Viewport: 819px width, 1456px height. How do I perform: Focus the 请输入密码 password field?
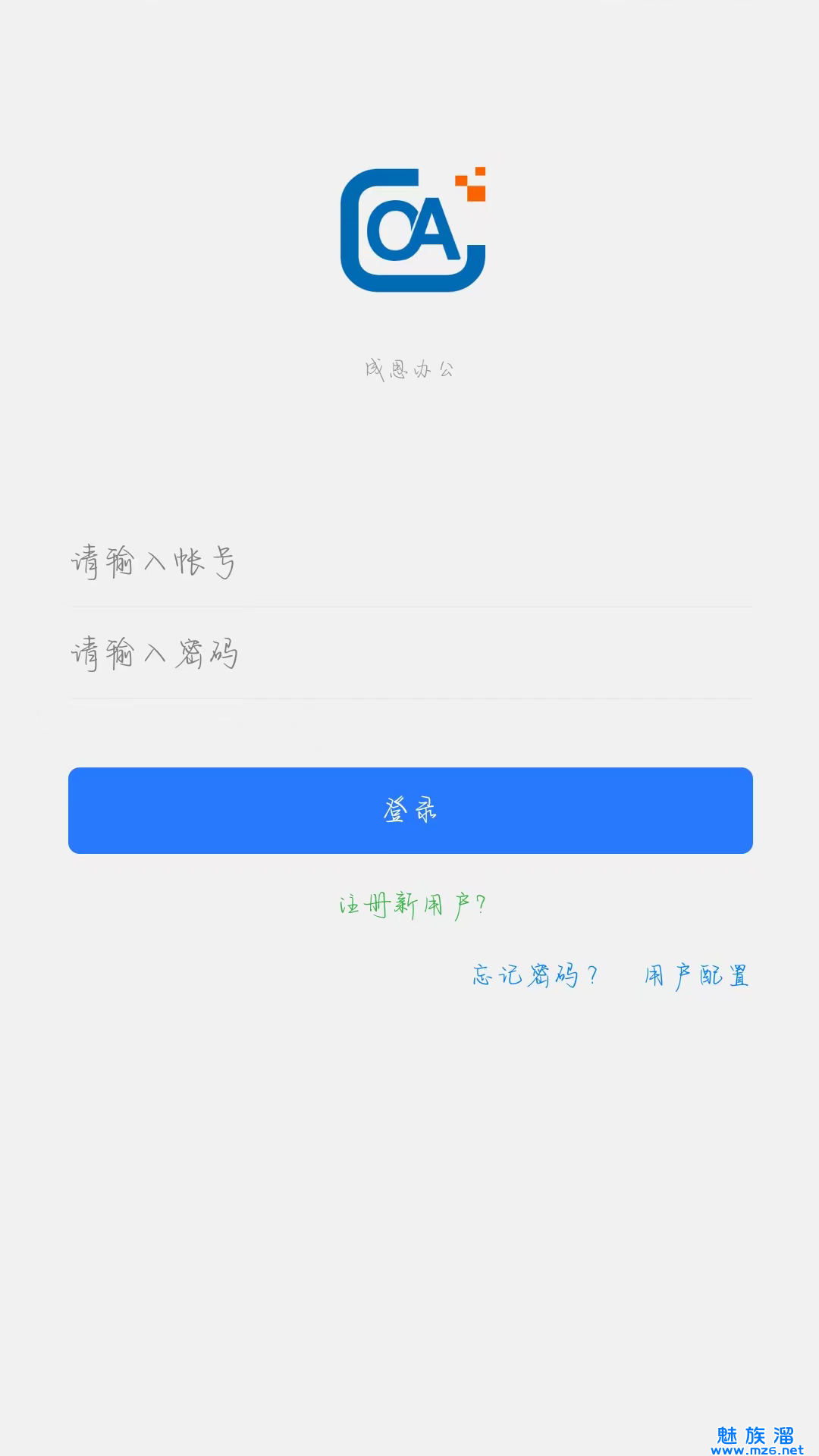(x=409, y=654)
